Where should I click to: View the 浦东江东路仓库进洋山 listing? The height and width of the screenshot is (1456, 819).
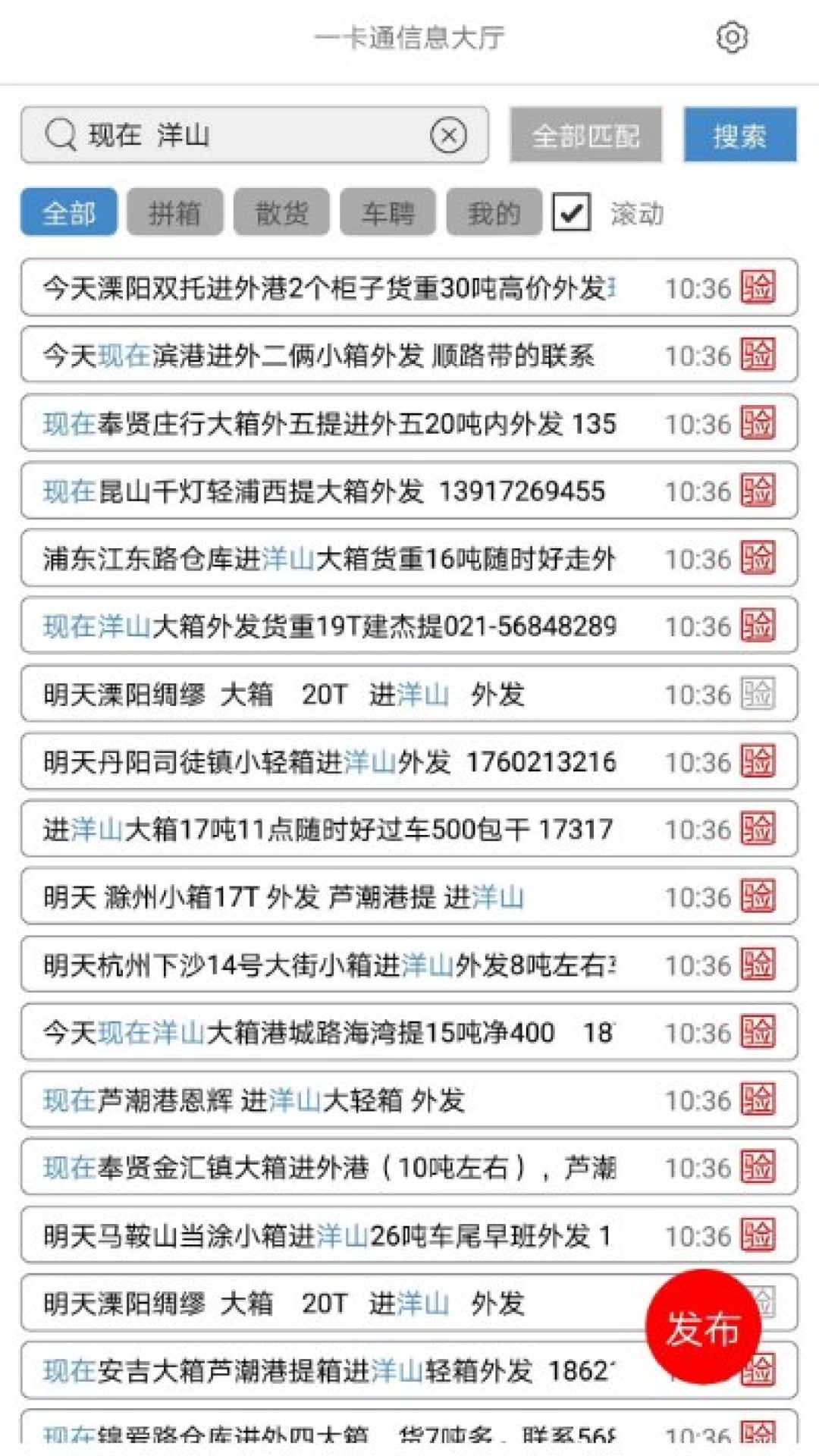tap(330, 559)
